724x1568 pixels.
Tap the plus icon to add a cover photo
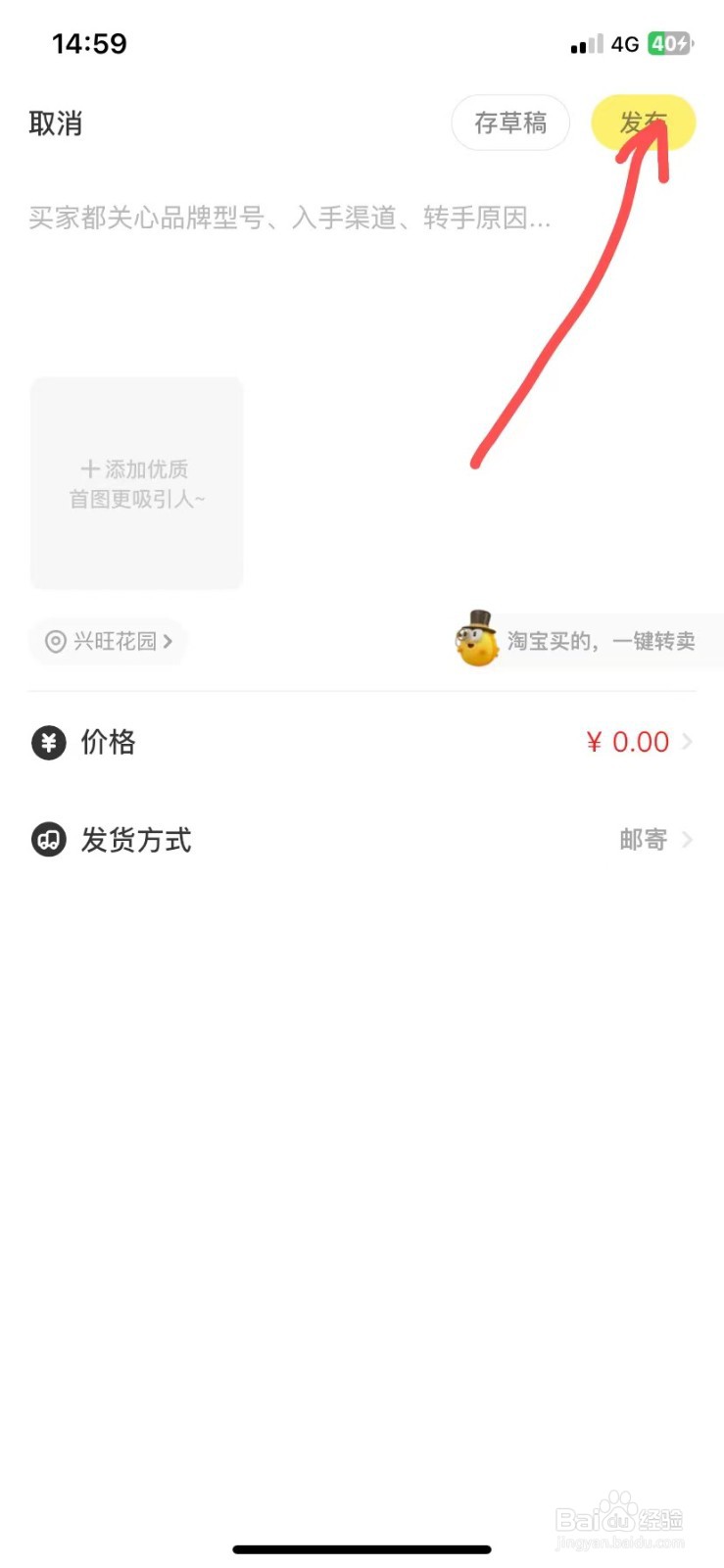pyautogui.click(x=91, y=468)
